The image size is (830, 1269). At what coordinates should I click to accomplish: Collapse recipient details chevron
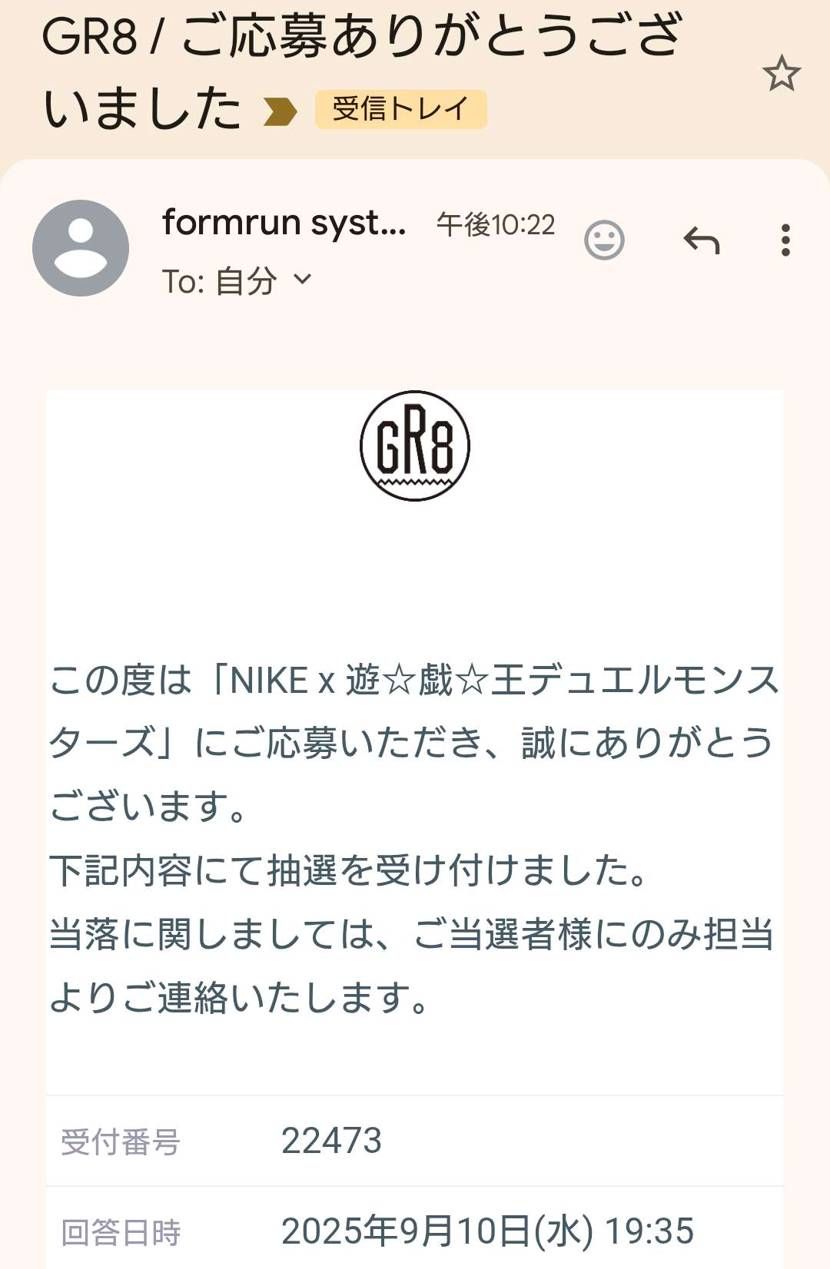[303, 282]
